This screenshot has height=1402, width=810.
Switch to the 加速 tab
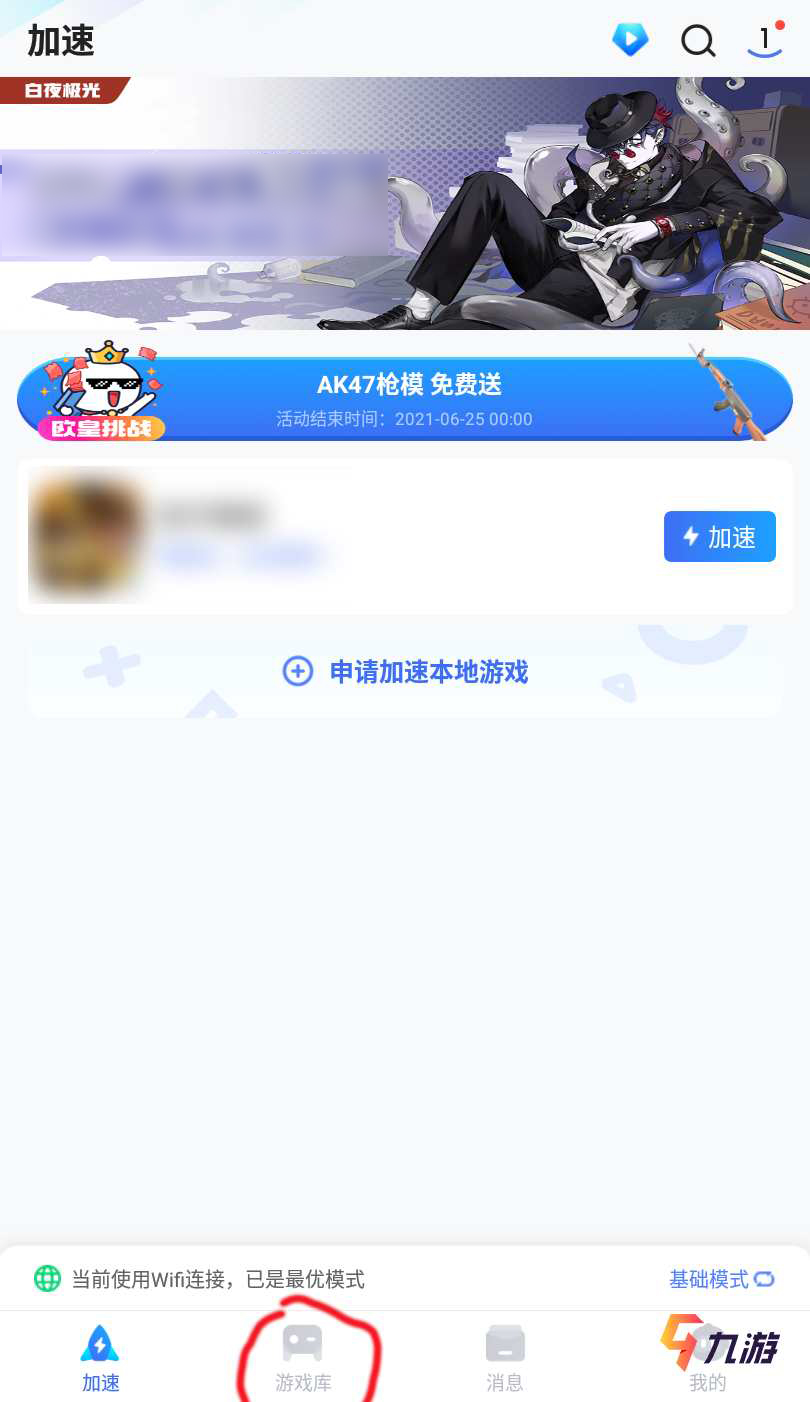click(x=100, y=1358)
